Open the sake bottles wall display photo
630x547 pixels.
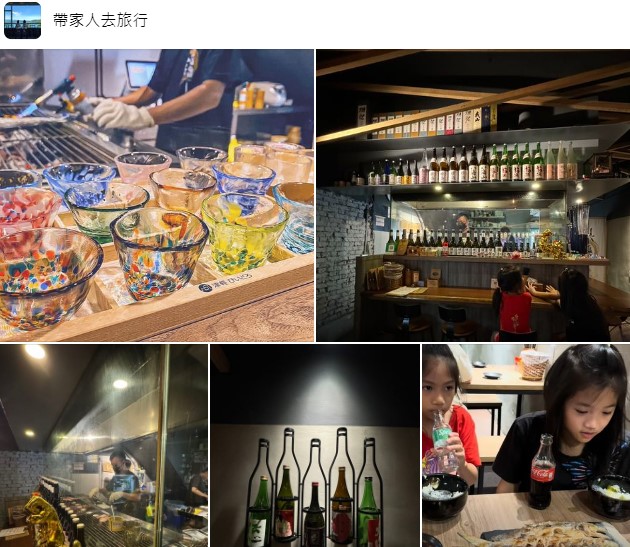point(315,446)
